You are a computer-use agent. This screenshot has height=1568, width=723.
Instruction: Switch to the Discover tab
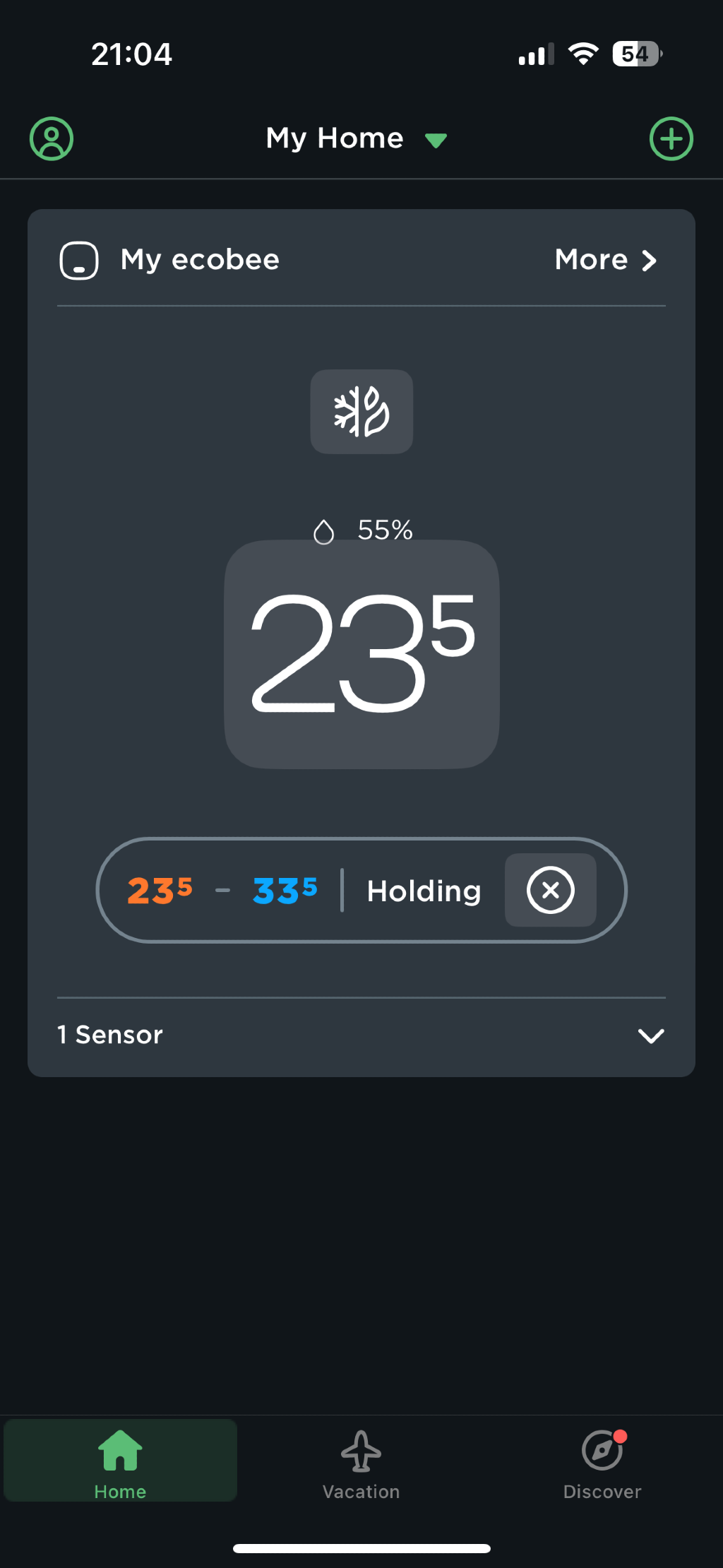pos(602,1462)
